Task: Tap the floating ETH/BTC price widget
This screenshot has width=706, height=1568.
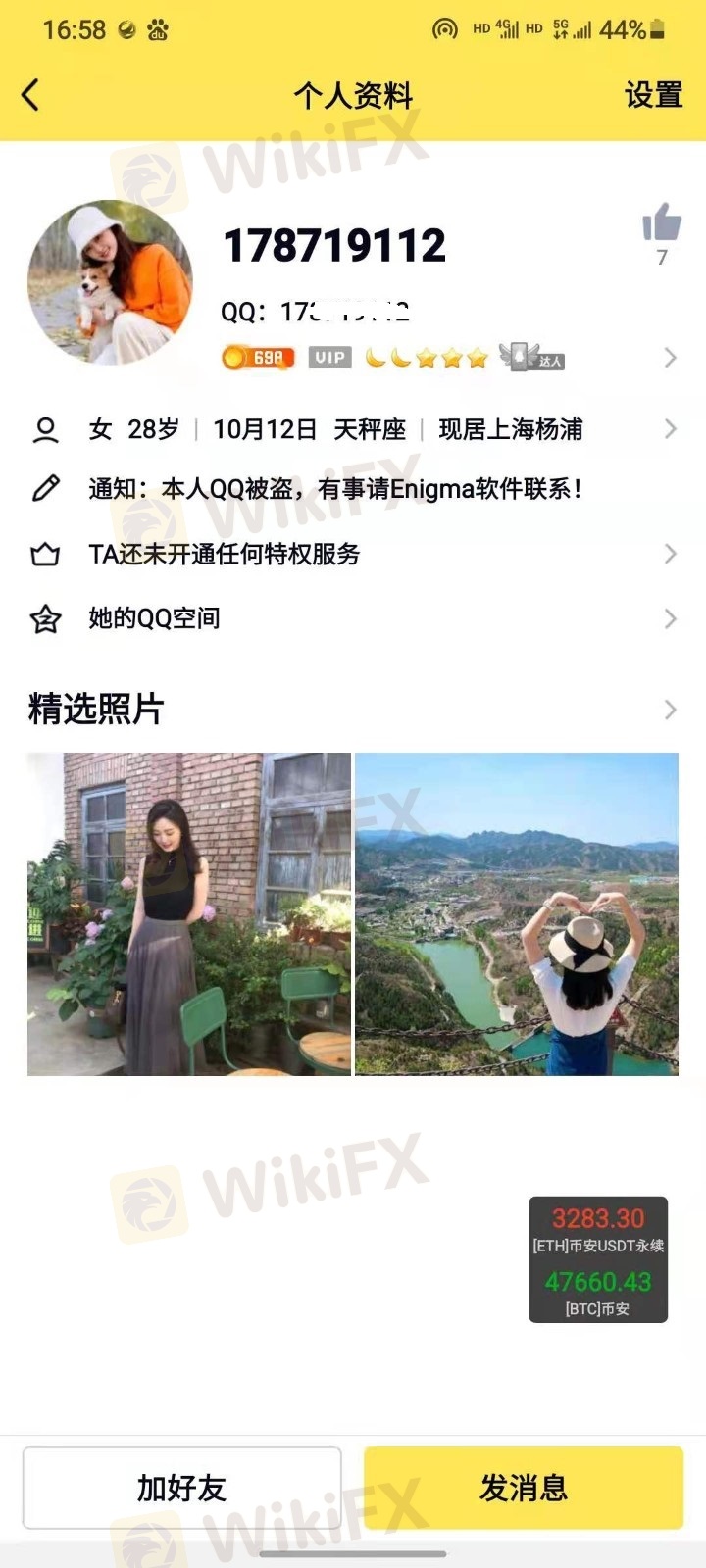Action: click(598, 1259)
